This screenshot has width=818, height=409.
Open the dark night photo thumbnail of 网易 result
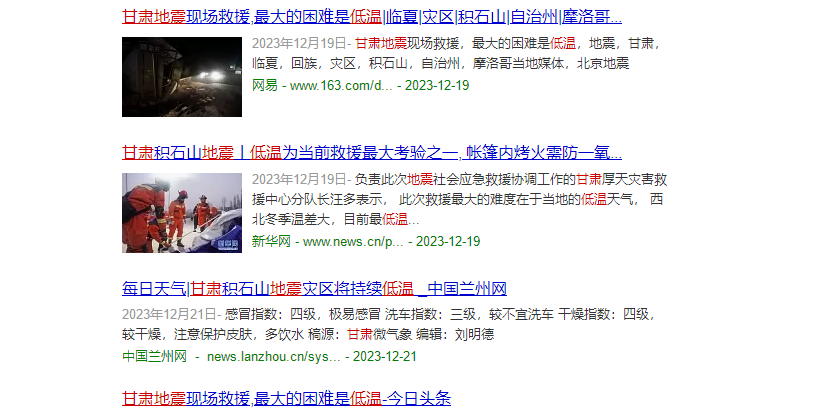coord(182,77)
